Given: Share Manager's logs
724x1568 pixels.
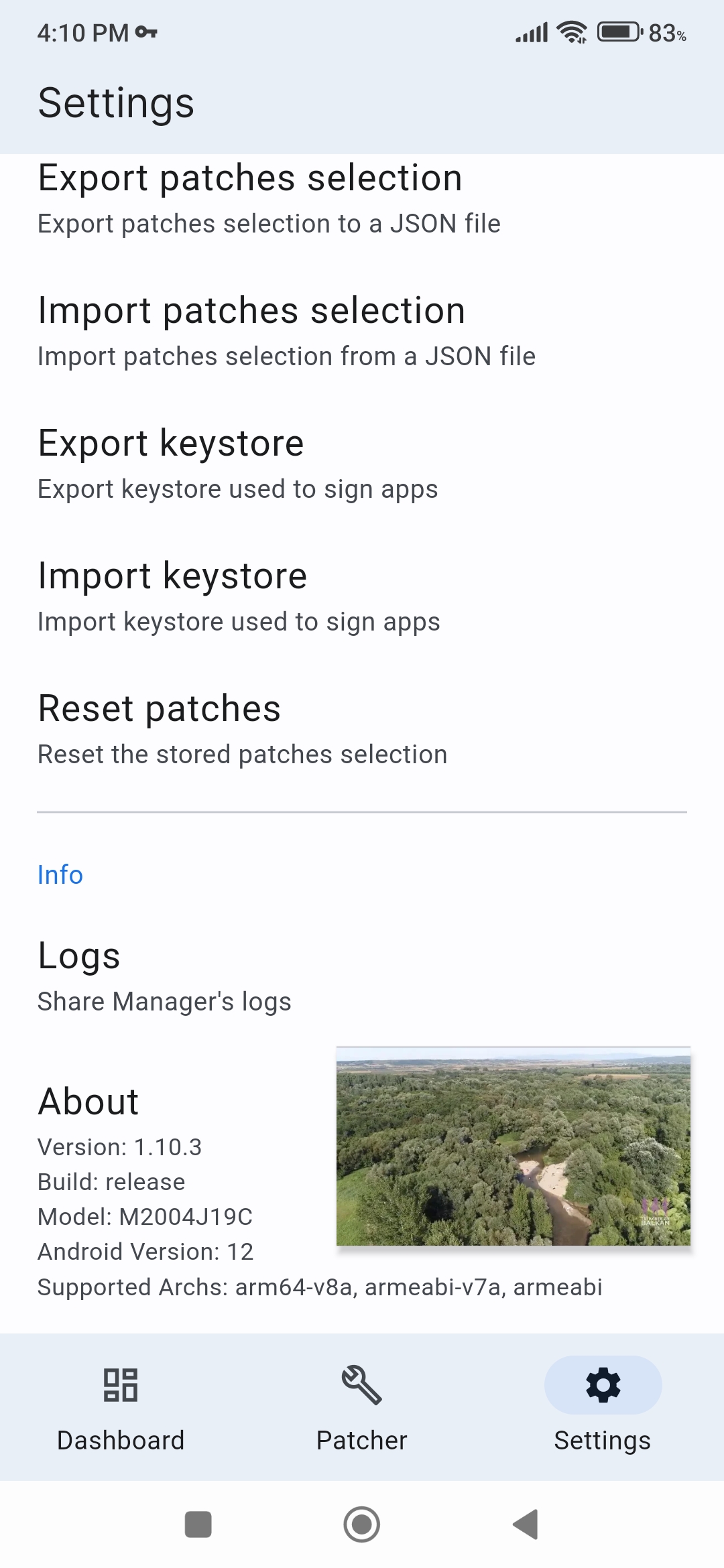Looking at the screenshot, I should tap(164, 975).
